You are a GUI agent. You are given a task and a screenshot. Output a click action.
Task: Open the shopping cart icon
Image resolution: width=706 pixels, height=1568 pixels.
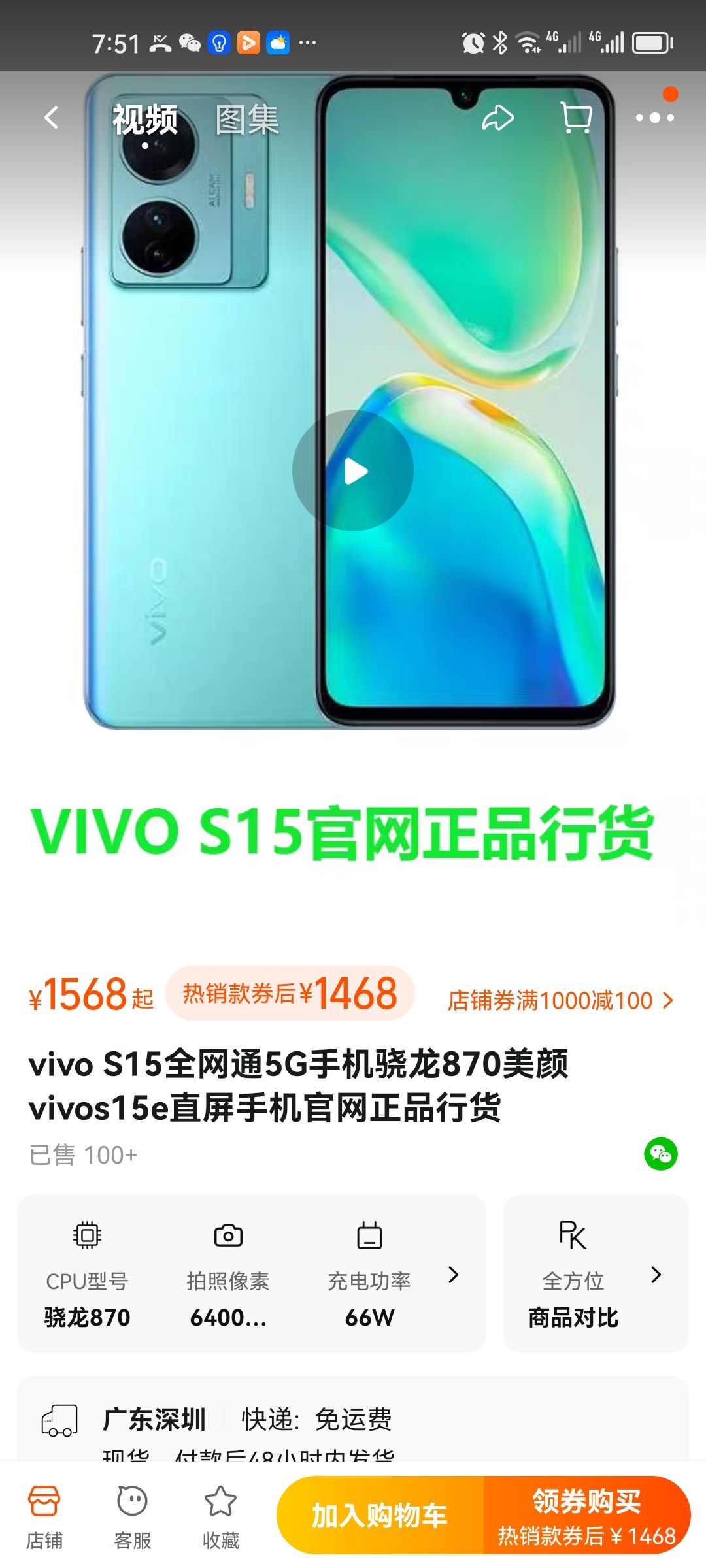(x=576, y=118)
